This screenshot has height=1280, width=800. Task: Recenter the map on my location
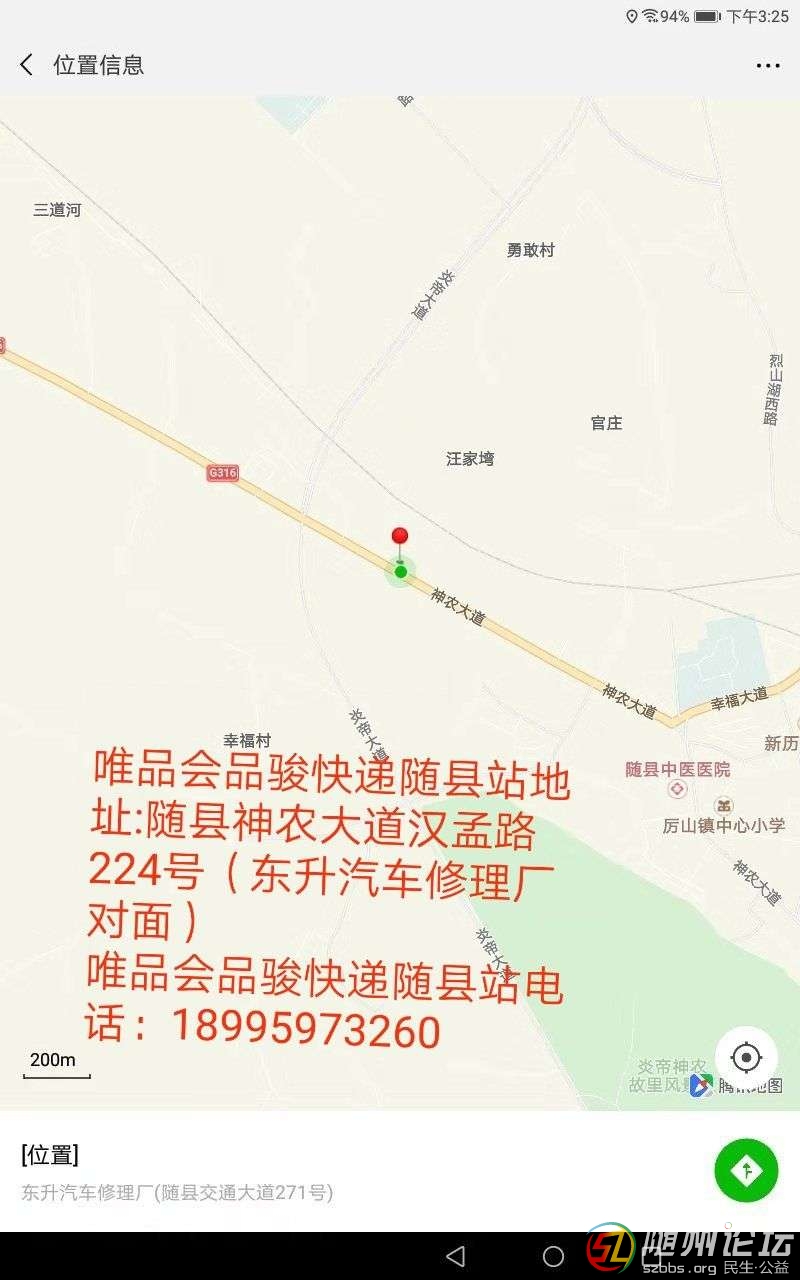pos(746,1057)
